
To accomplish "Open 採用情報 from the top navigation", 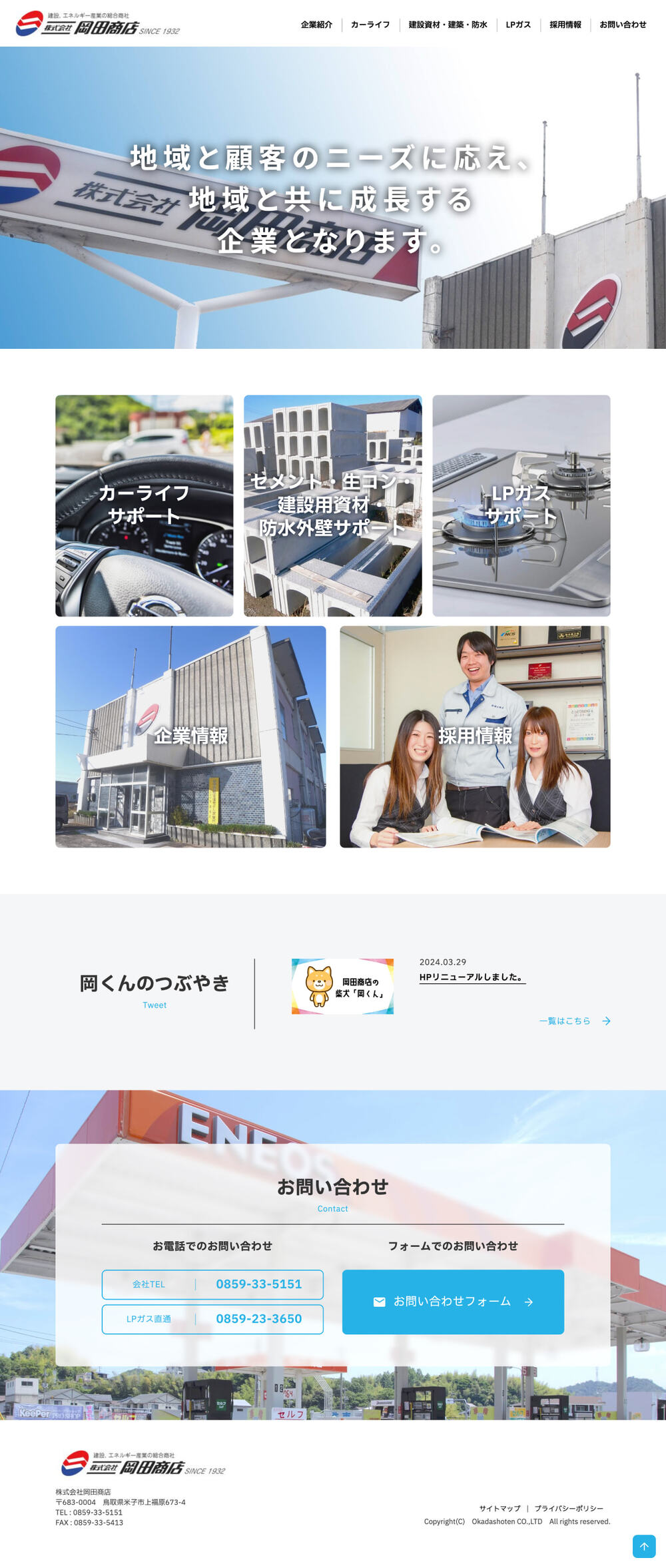I will point(565,25).
